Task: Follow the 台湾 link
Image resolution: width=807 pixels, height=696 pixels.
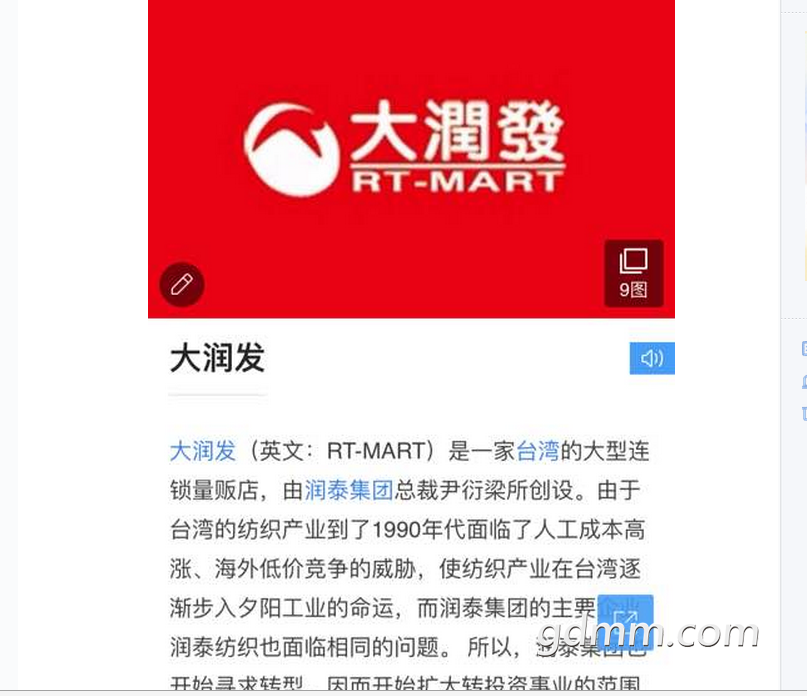Action: pos(537,451)
